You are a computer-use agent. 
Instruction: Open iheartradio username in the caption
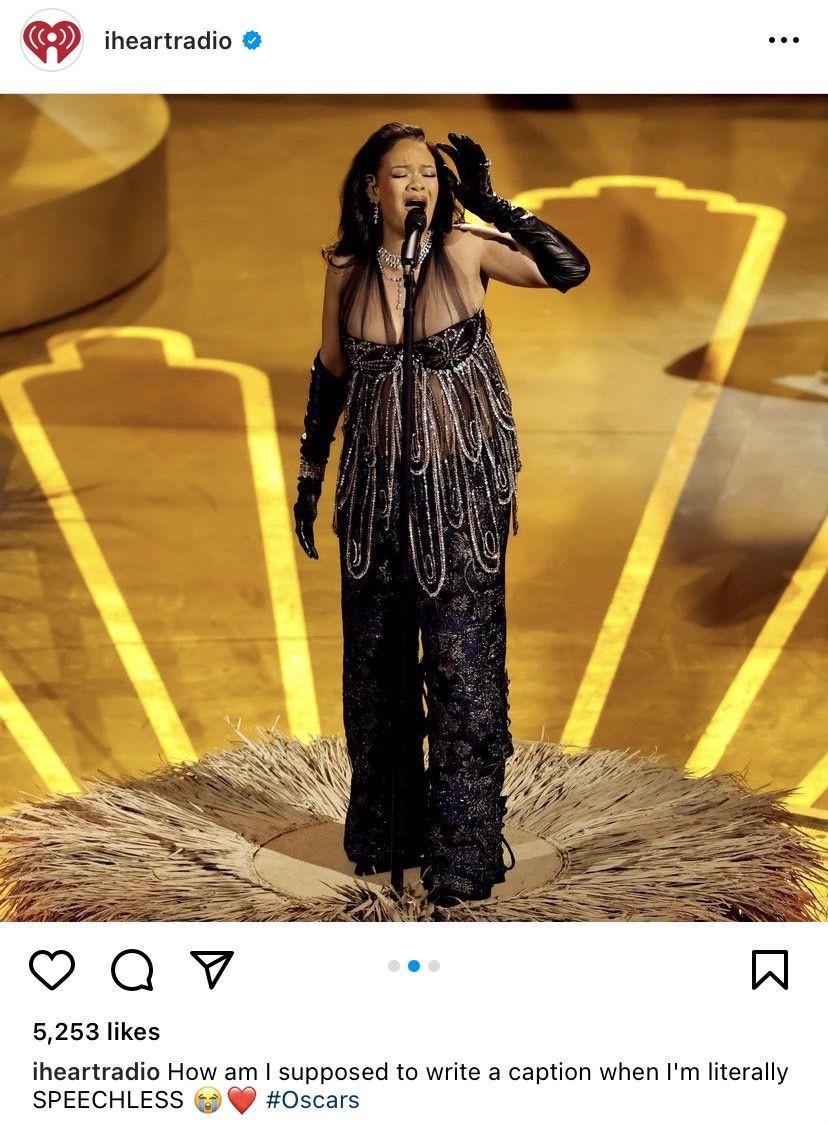coord(95,1072)
